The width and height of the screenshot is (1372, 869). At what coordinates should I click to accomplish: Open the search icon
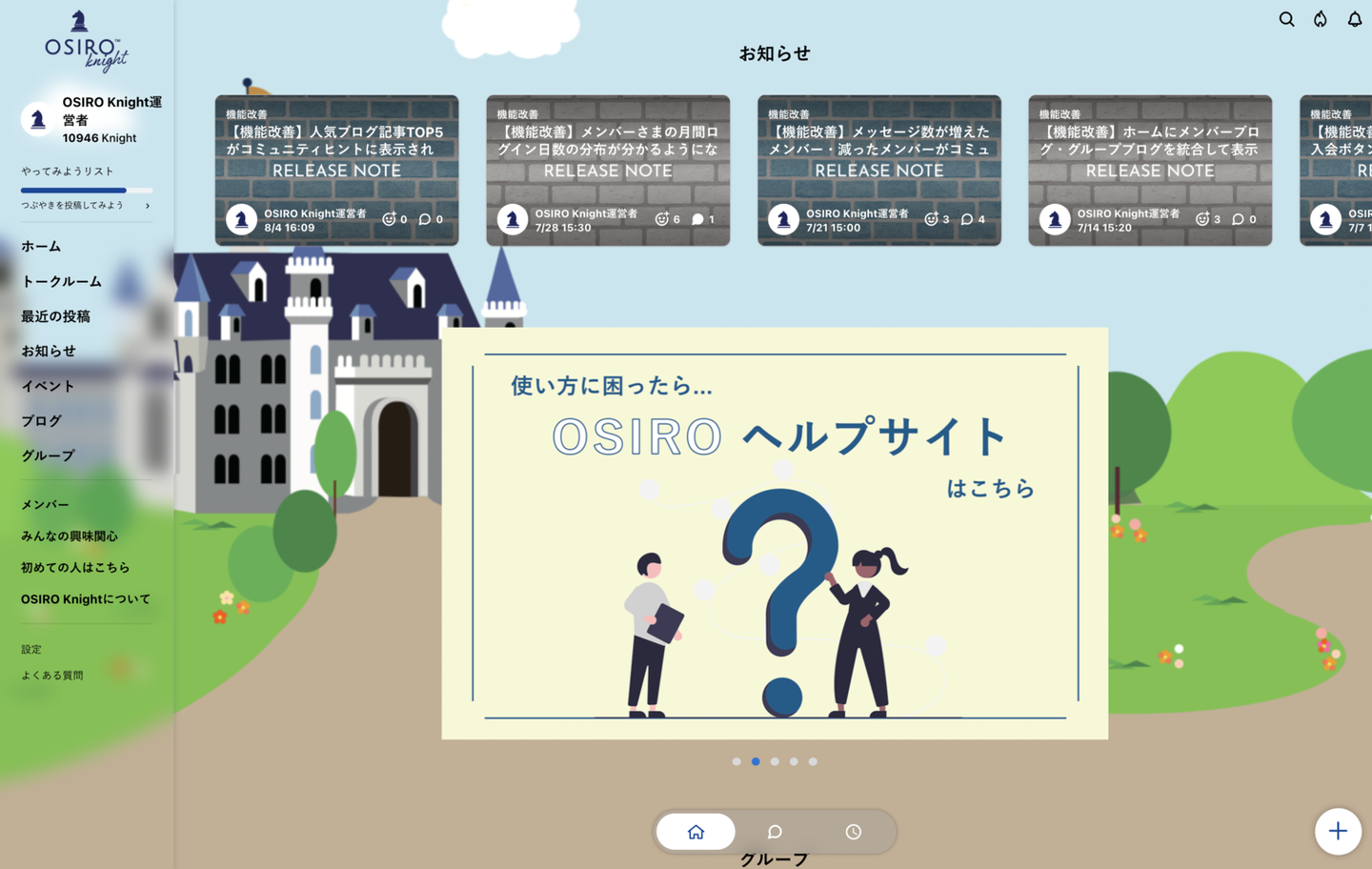tap(1286, 19)
